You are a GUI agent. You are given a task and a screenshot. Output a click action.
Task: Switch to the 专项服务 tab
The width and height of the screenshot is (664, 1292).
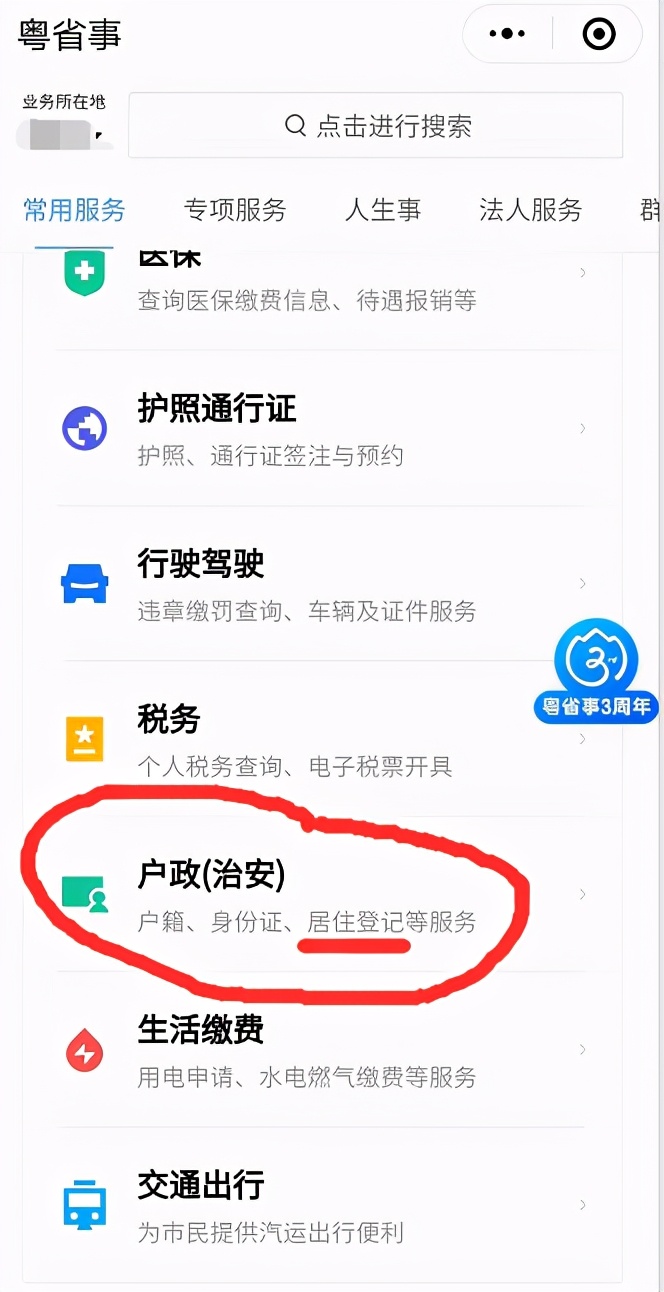235,210
